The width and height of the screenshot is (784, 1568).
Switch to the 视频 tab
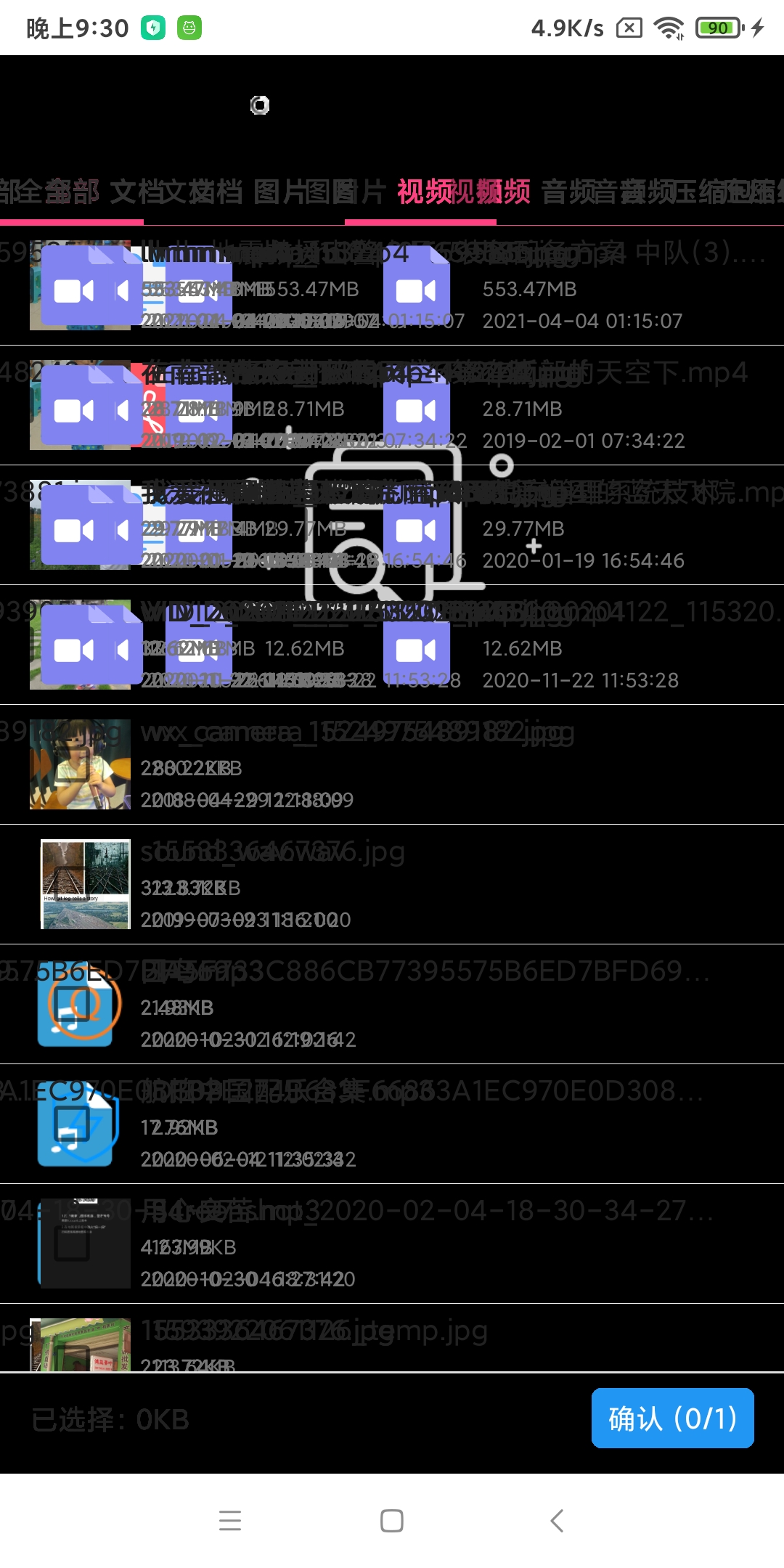click(x=463, y=192)
